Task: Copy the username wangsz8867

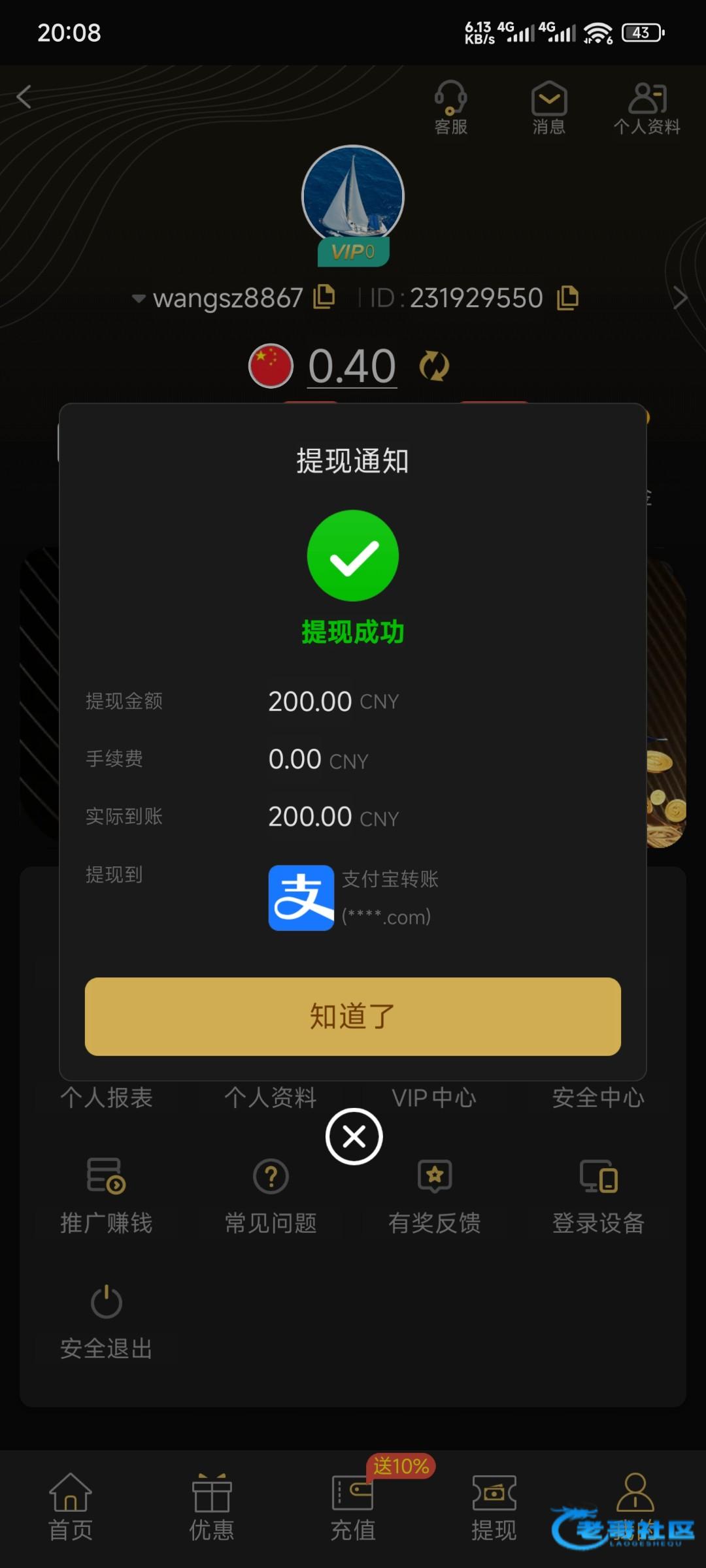Action: 324,297
